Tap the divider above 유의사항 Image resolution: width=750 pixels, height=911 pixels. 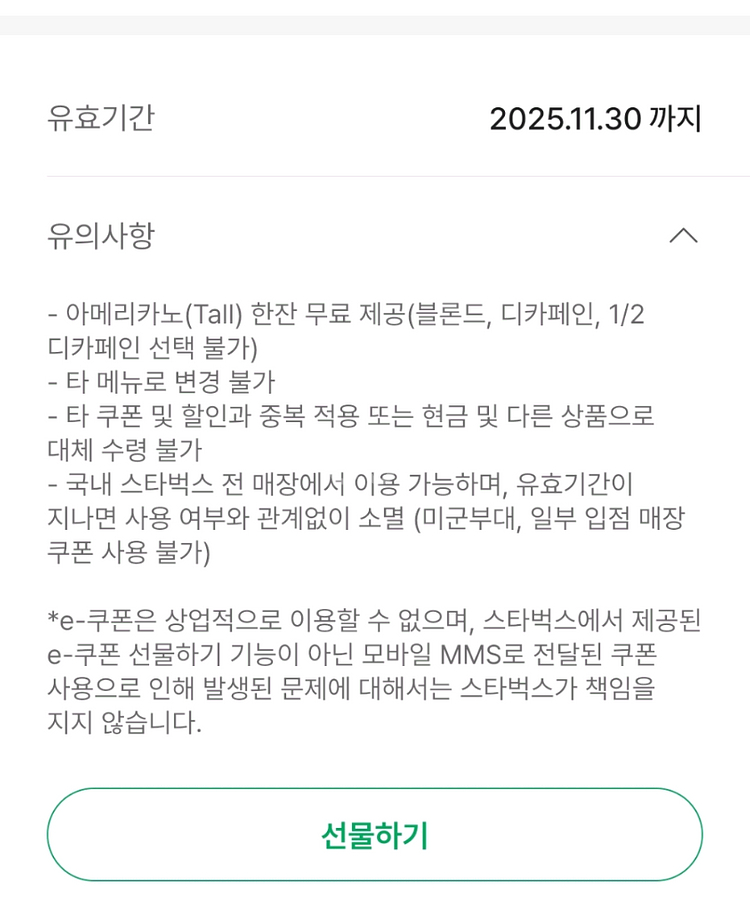click(375, 175)
